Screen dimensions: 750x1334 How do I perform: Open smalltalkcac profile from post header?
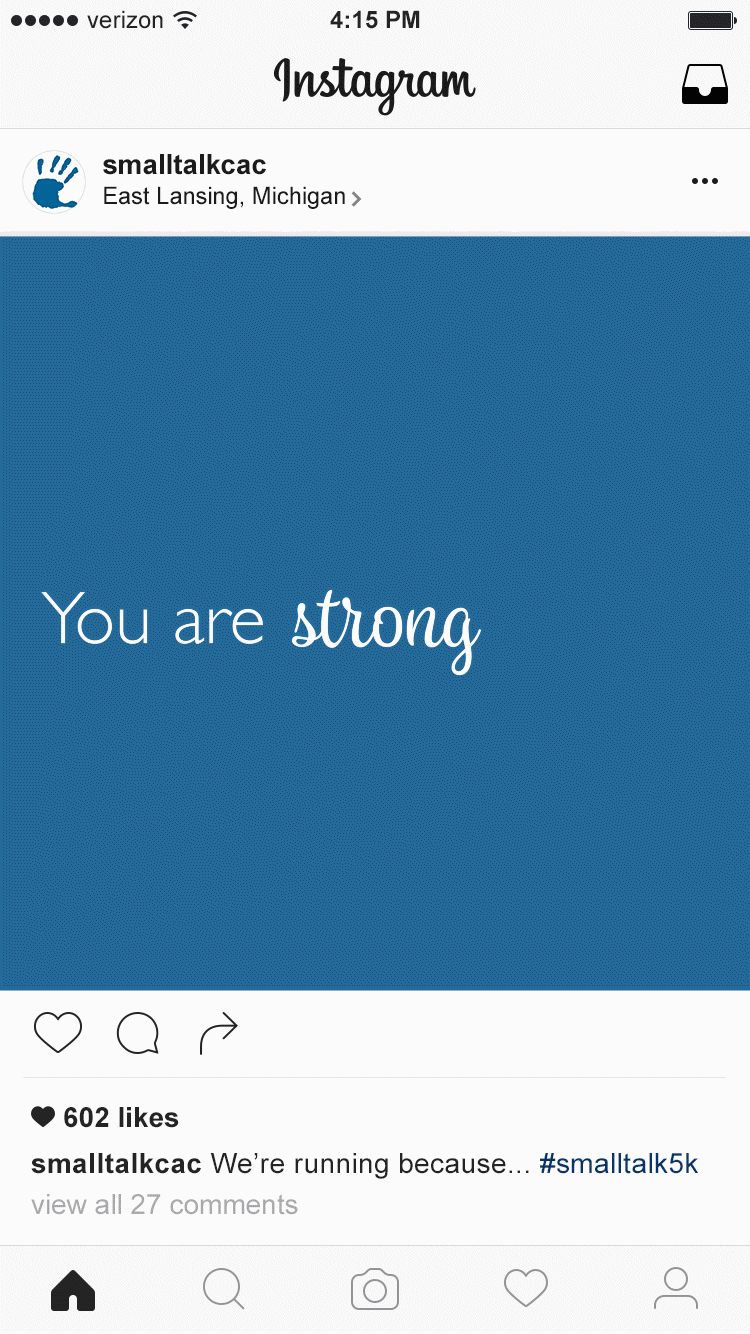[184, 165]
